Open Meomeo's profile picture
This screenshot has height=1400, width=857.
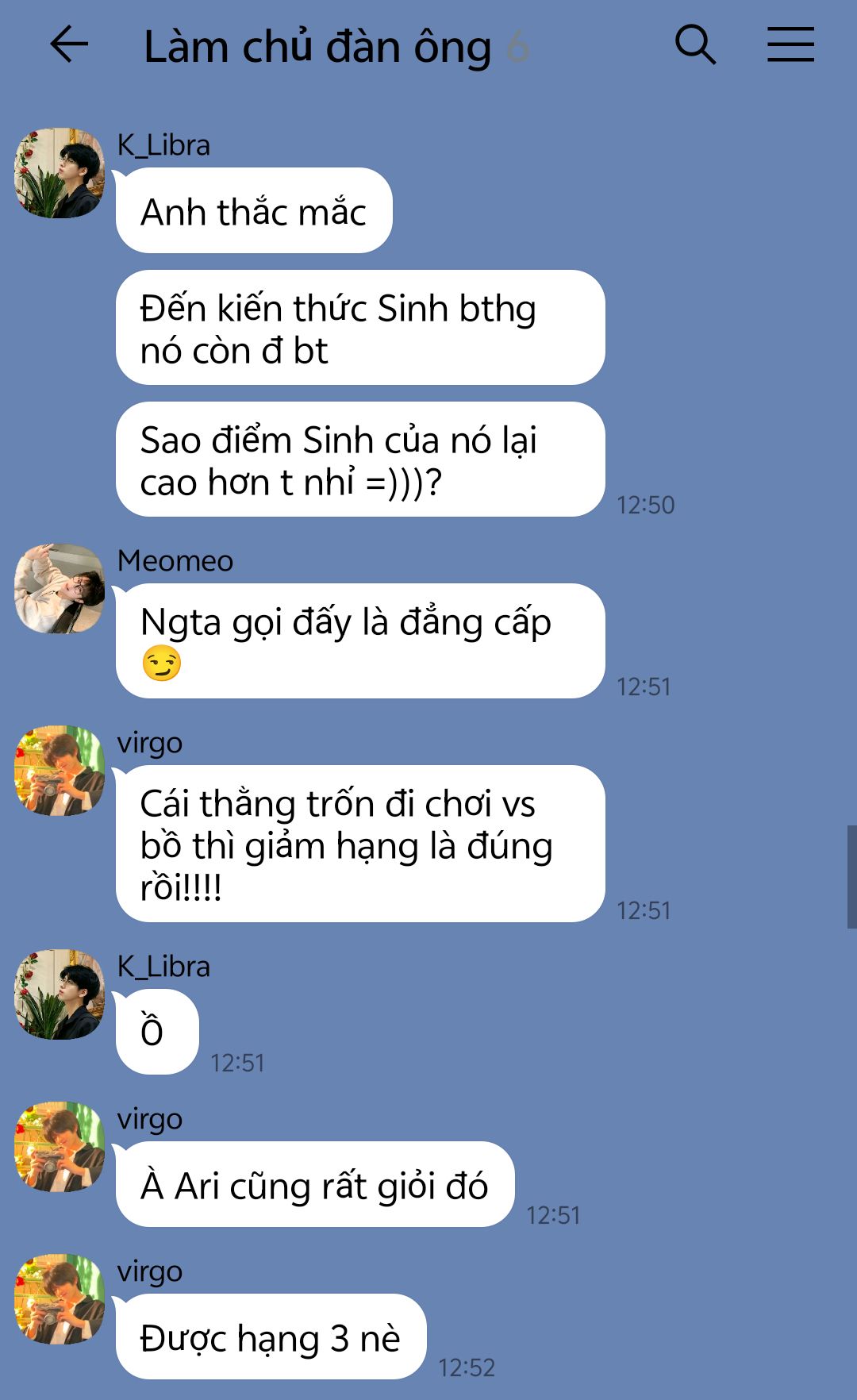pos(60,589)
